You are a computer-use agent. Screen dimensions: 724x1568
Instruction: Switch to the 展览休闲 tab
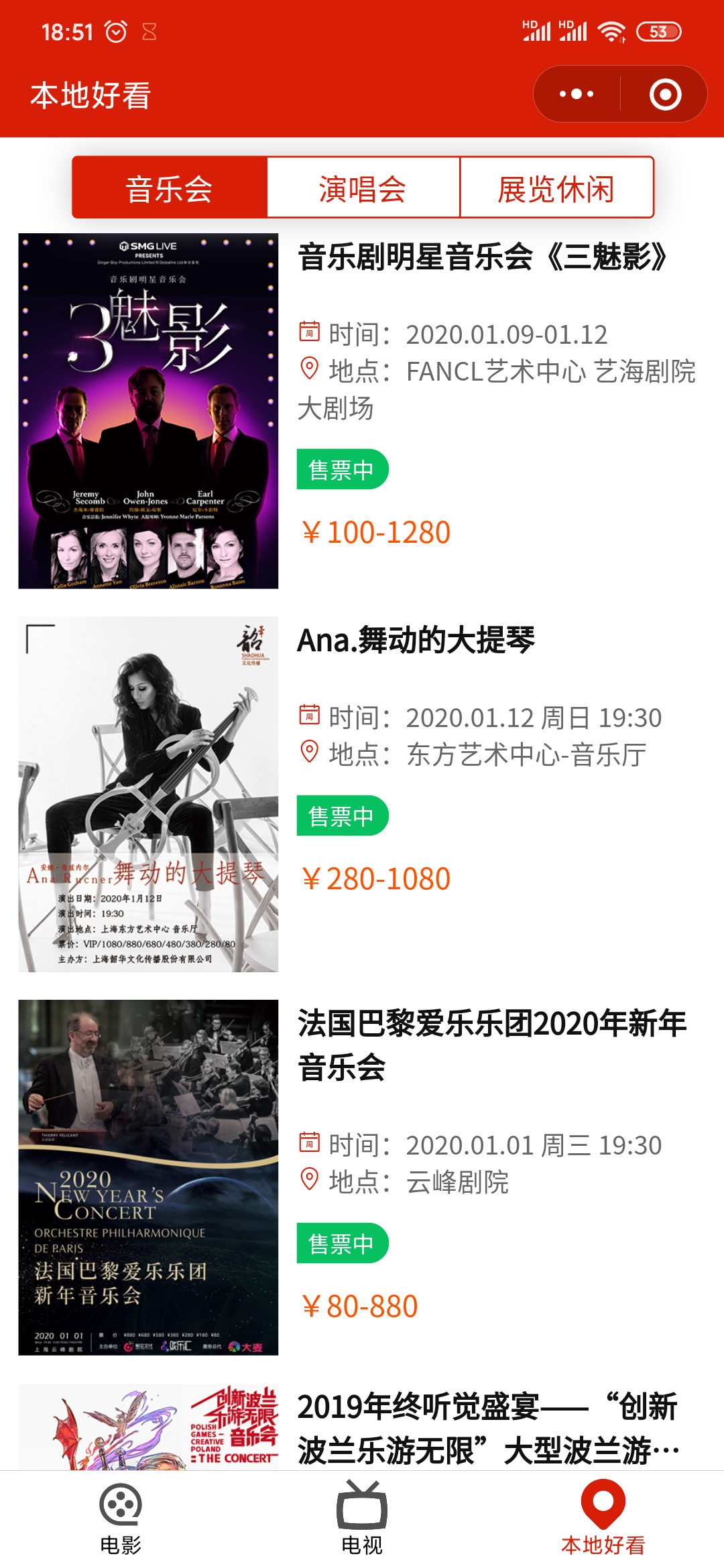click(556, 188)
